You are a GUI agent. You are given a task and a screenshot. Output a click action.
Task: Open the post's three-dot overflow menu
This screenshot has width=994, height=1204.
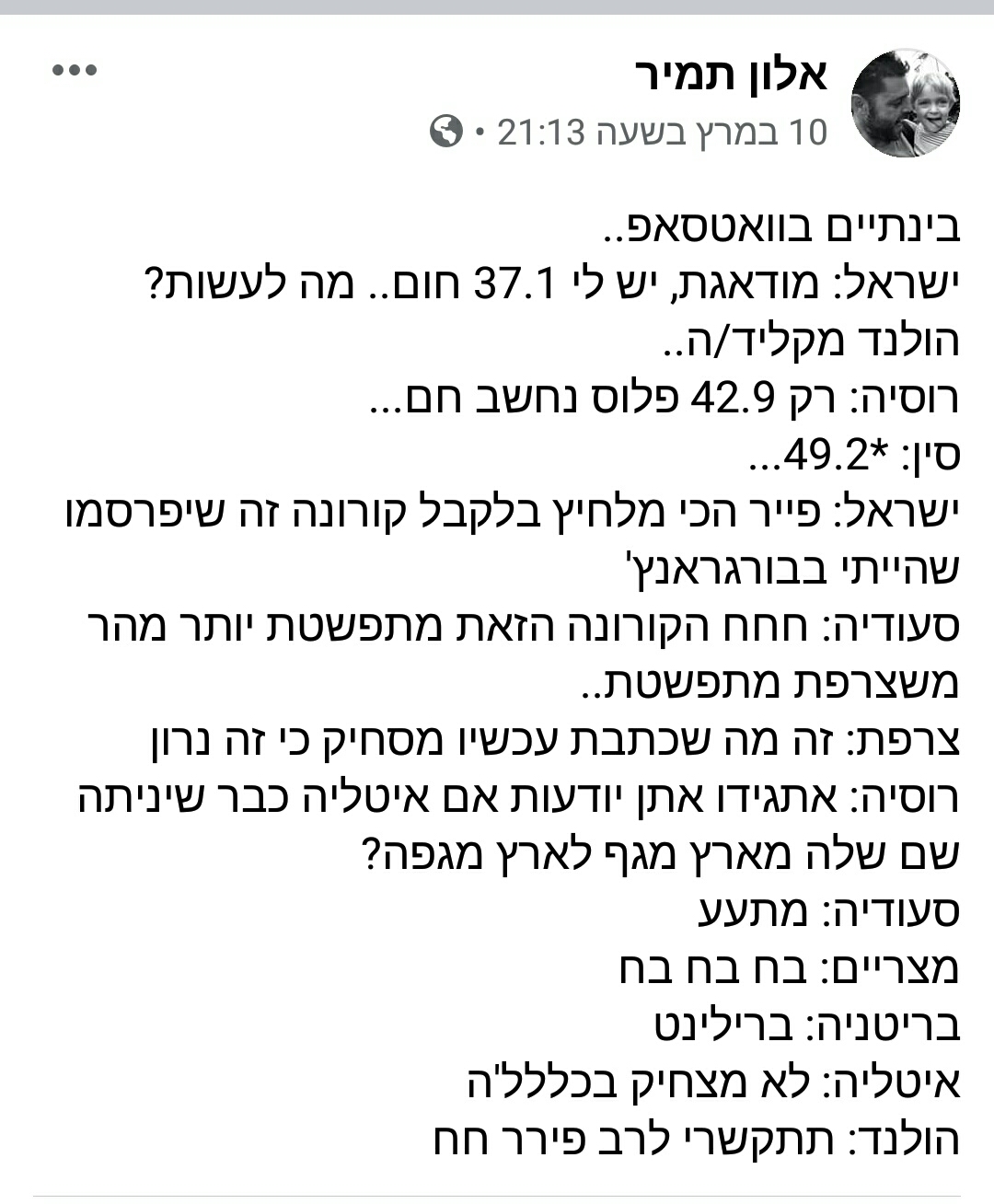point(75,71)
